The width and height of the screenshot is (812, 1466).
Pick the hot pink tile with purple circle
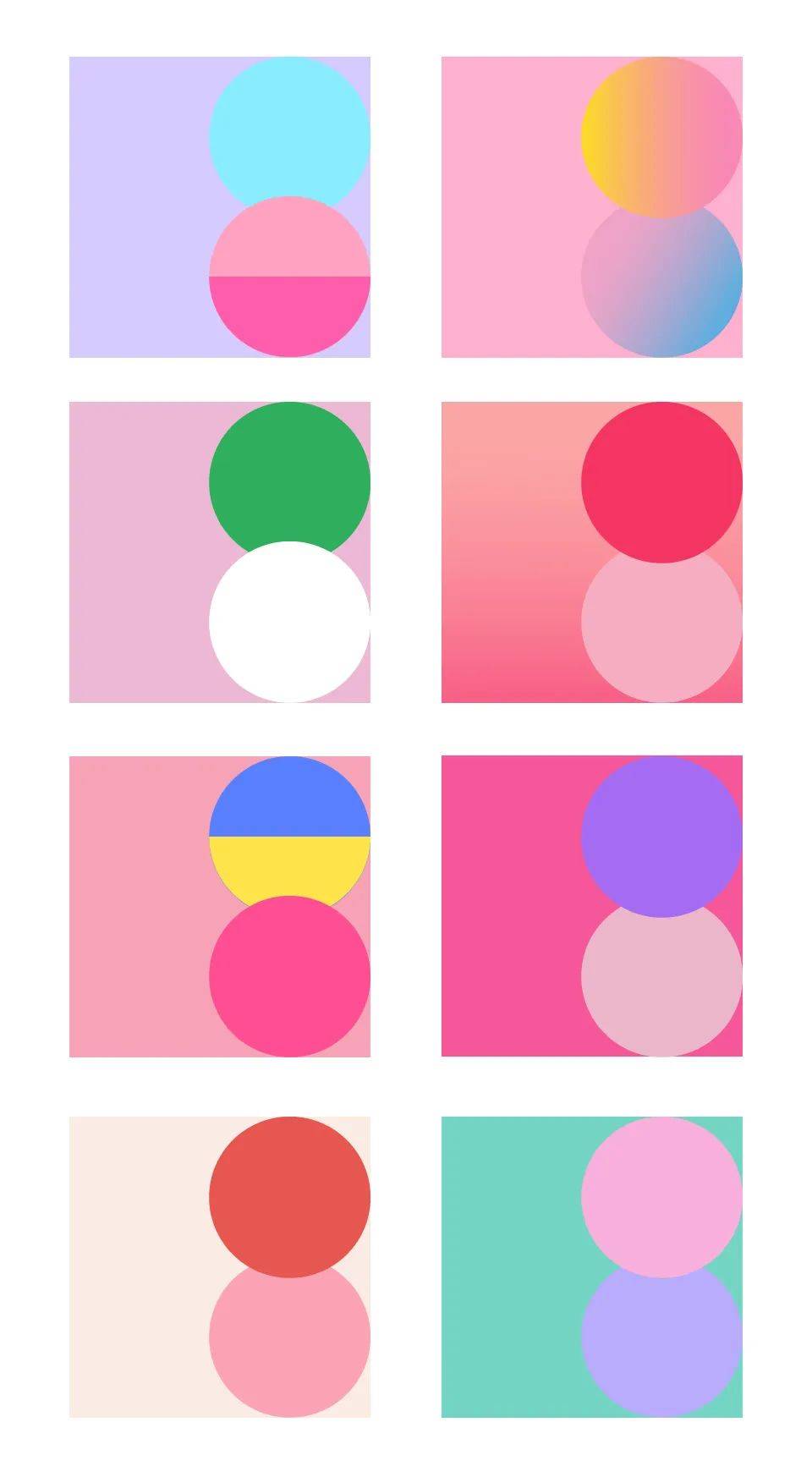click(592, 906)
